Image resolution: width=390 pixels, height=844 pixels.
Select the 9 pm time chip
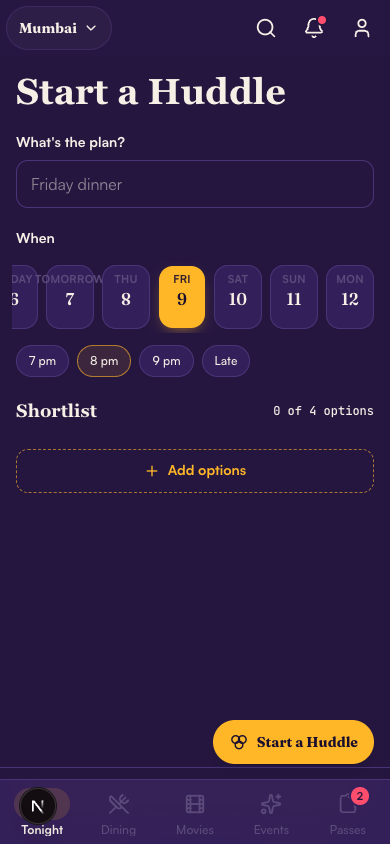[x=166, y=361]
